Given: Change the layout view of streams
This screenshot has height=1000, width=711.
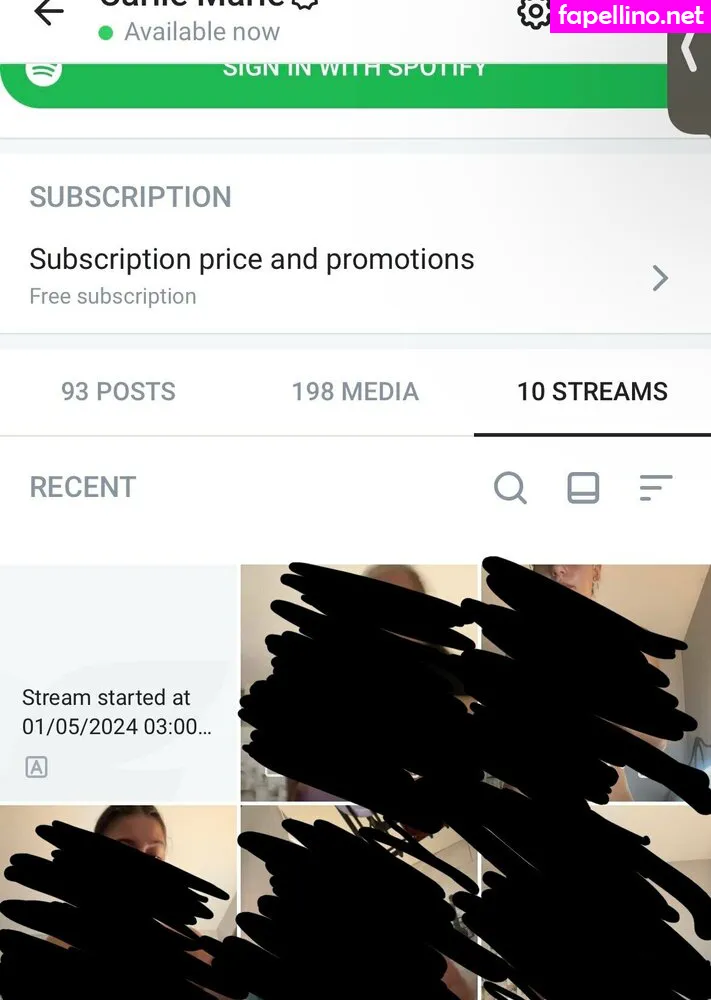Looking at the screenshot, I should point(583,488).
